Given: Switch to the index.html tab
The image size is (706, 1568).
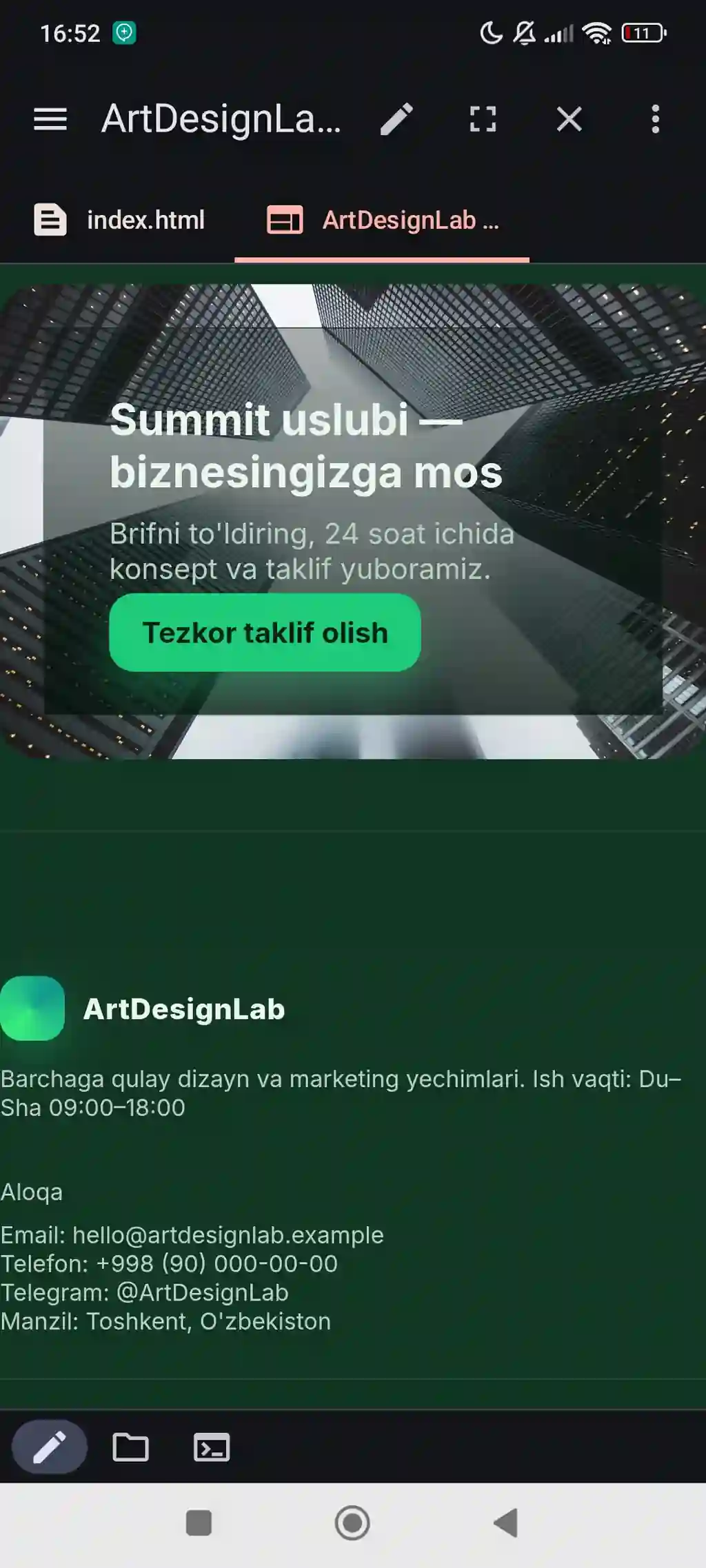Looking at the screenshot, I should (120, 221).
